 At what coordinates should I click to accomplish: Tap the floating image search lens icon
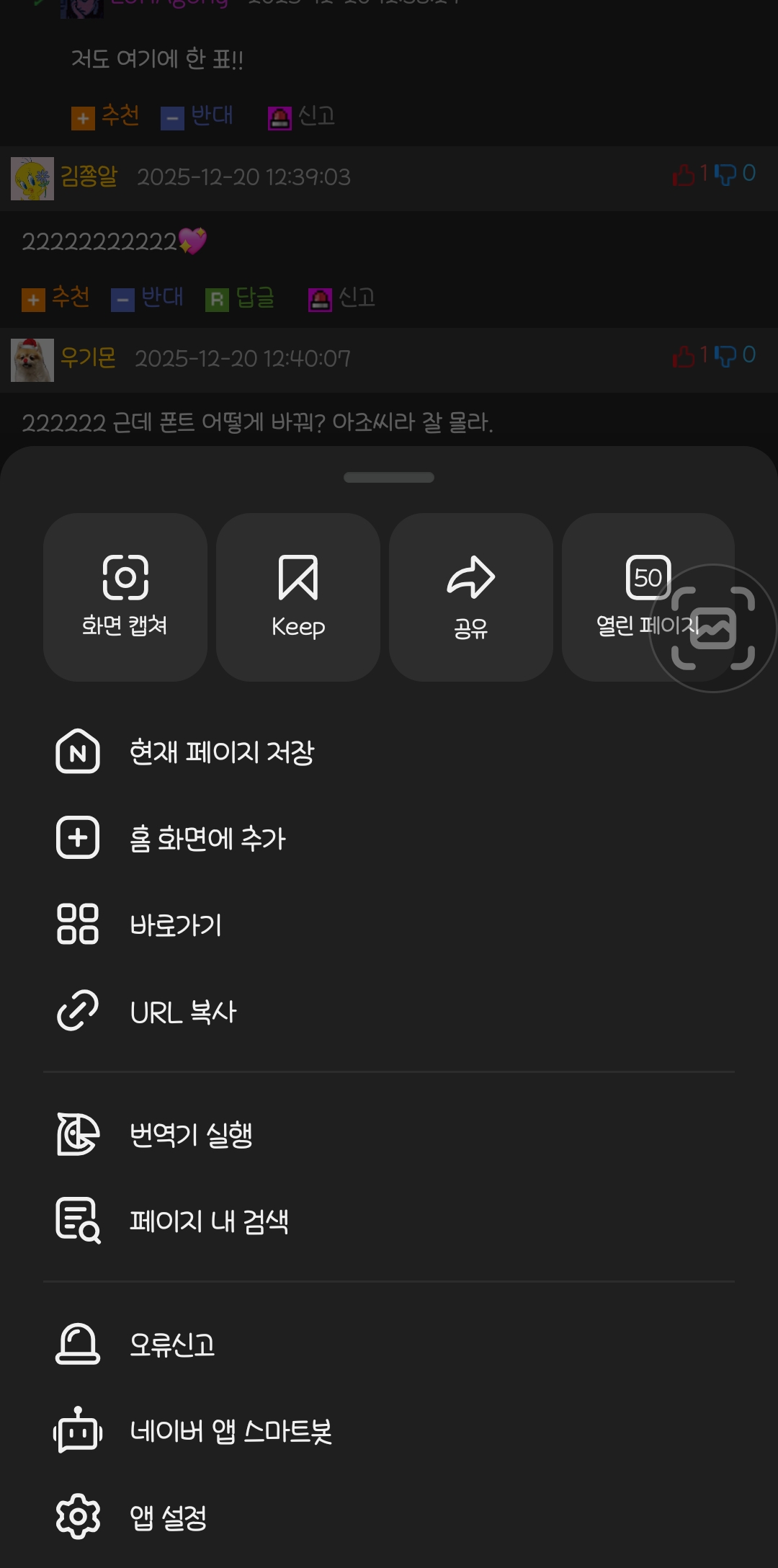pyautogui.click(x=713, y=628)
